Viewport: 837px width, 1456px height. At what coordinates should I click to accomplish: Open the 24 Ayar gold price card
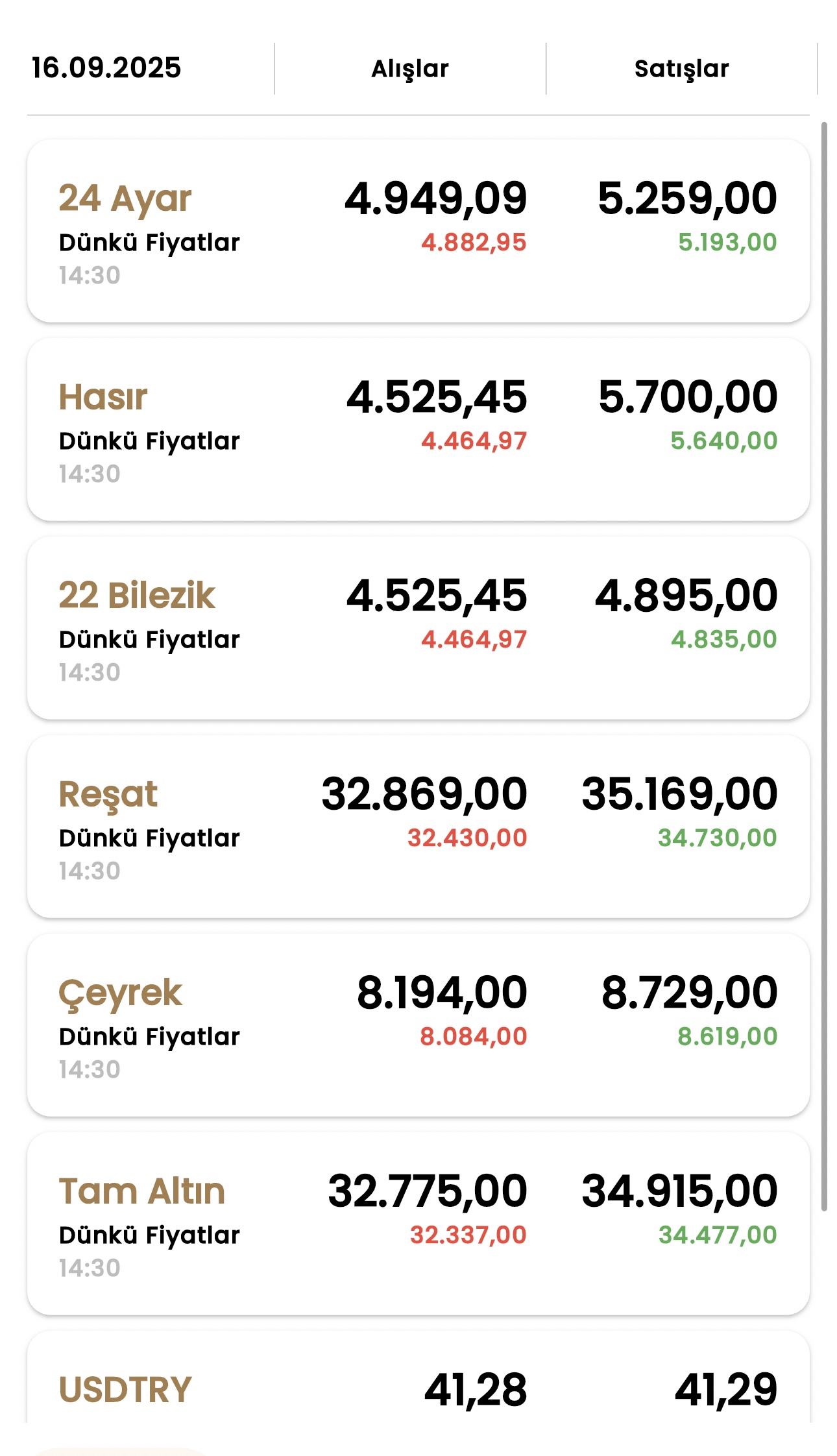tap(418, 231)
